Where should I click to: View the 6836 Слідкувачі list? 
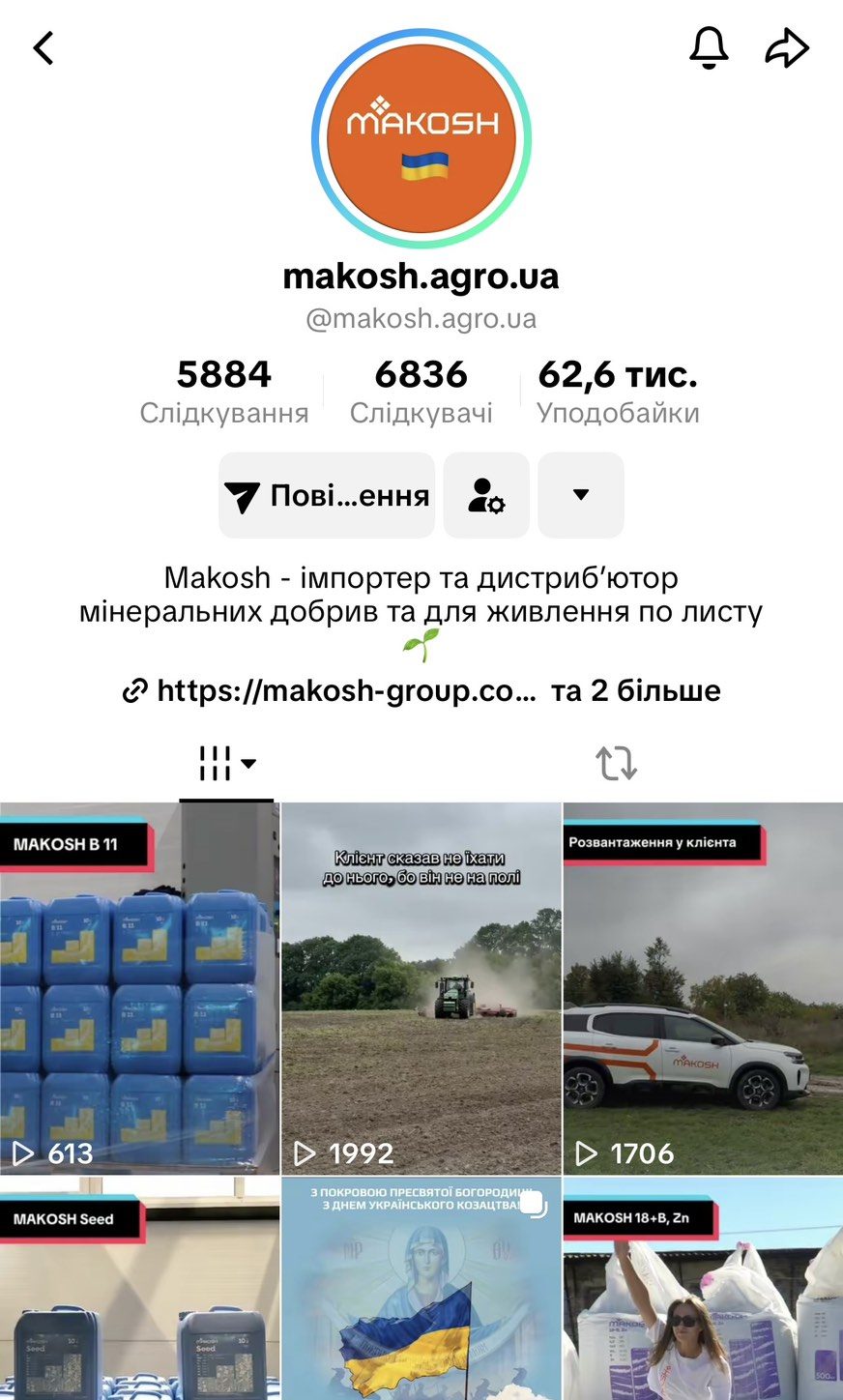pos(421,392)
